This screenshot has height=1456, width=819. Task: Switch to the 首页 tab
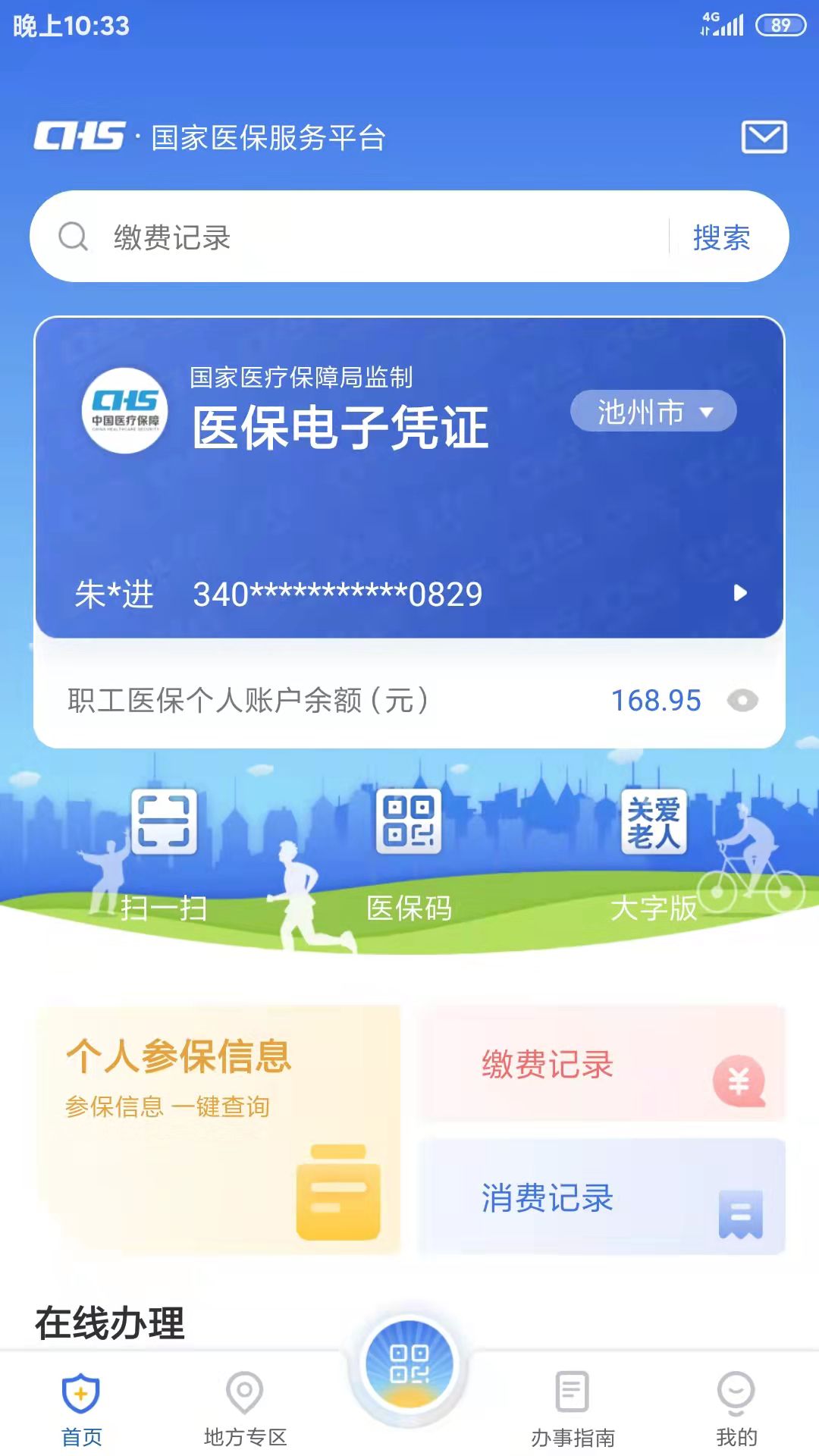click(81, 1407)
